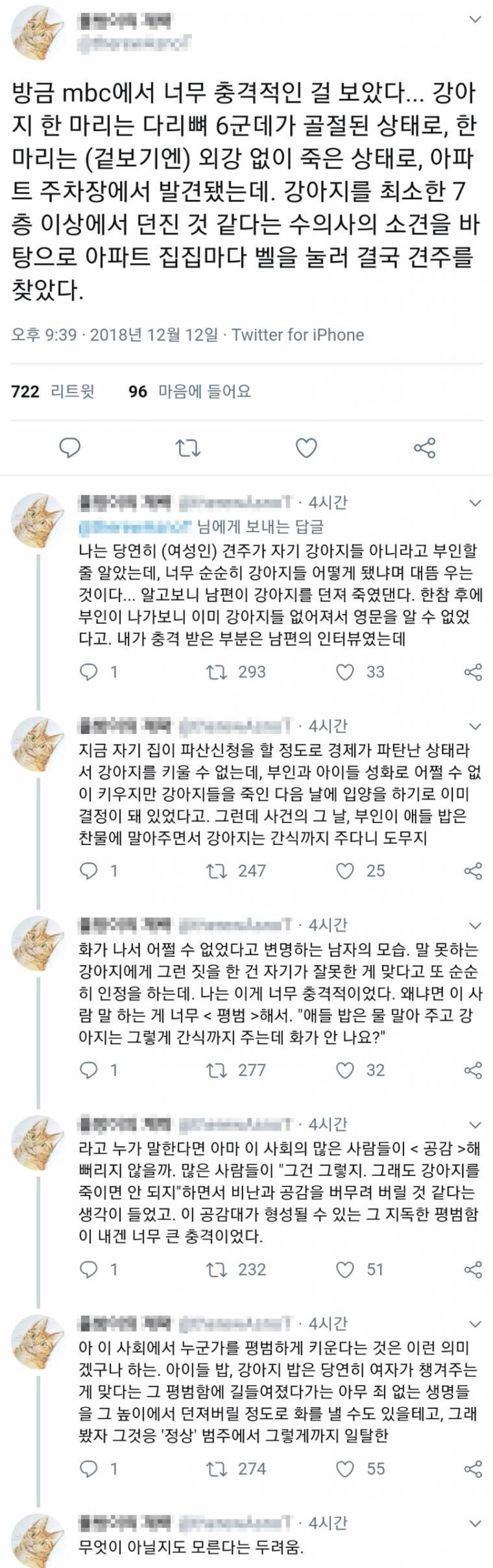Image resolution: width=493 pixels, height=1568 pixels.
Task: Open the author's cat profile picture
Action: [x=38, y=32]
